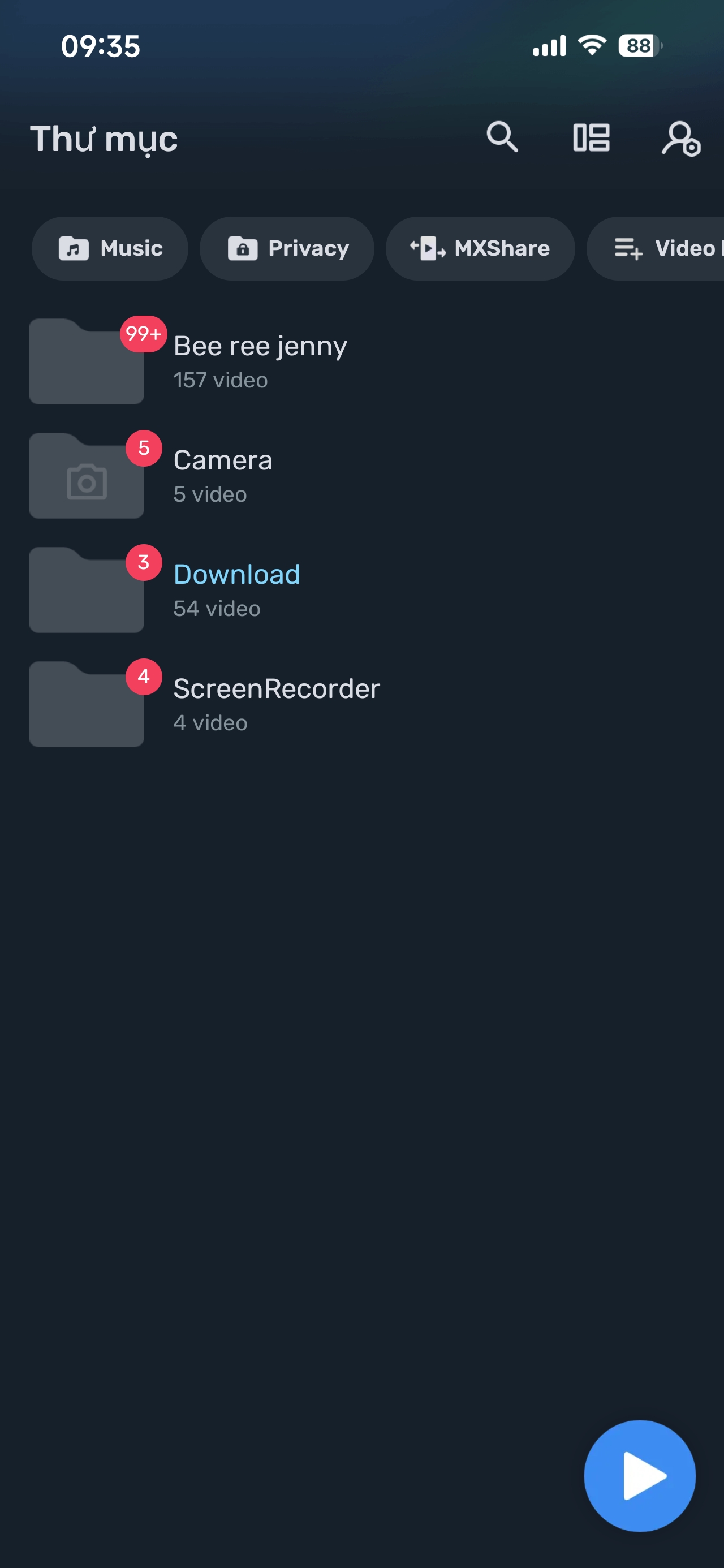The width and height of the screenshot is (724, 1568).
Task: Open the Bee ree jenny folder
Action: pos(260,361)
